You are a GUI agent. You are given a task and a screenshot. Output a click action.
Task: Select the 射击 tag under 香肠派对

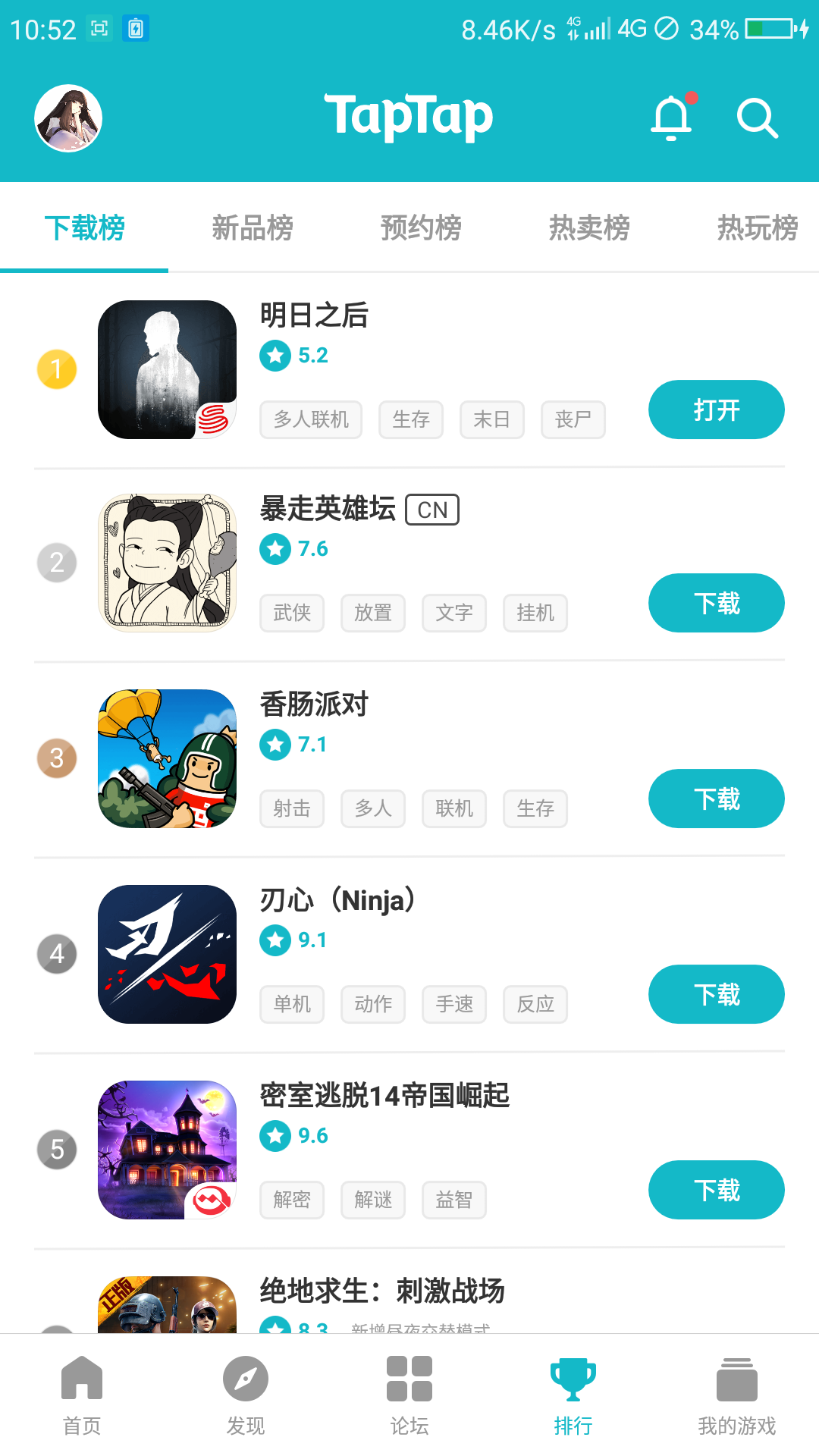(x=292, y=808)
